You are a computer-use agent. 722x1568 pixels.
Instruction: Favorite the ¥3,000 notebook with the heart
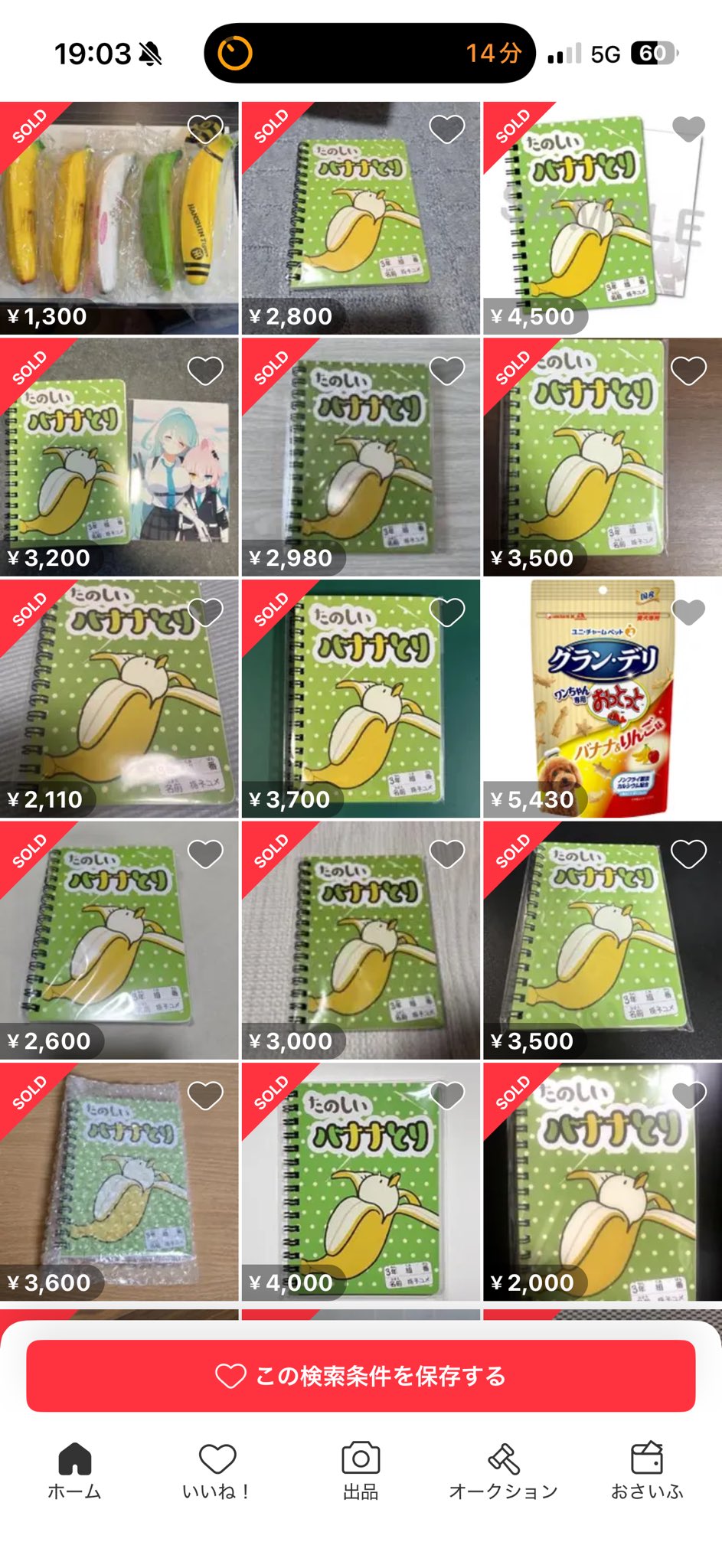447,854
